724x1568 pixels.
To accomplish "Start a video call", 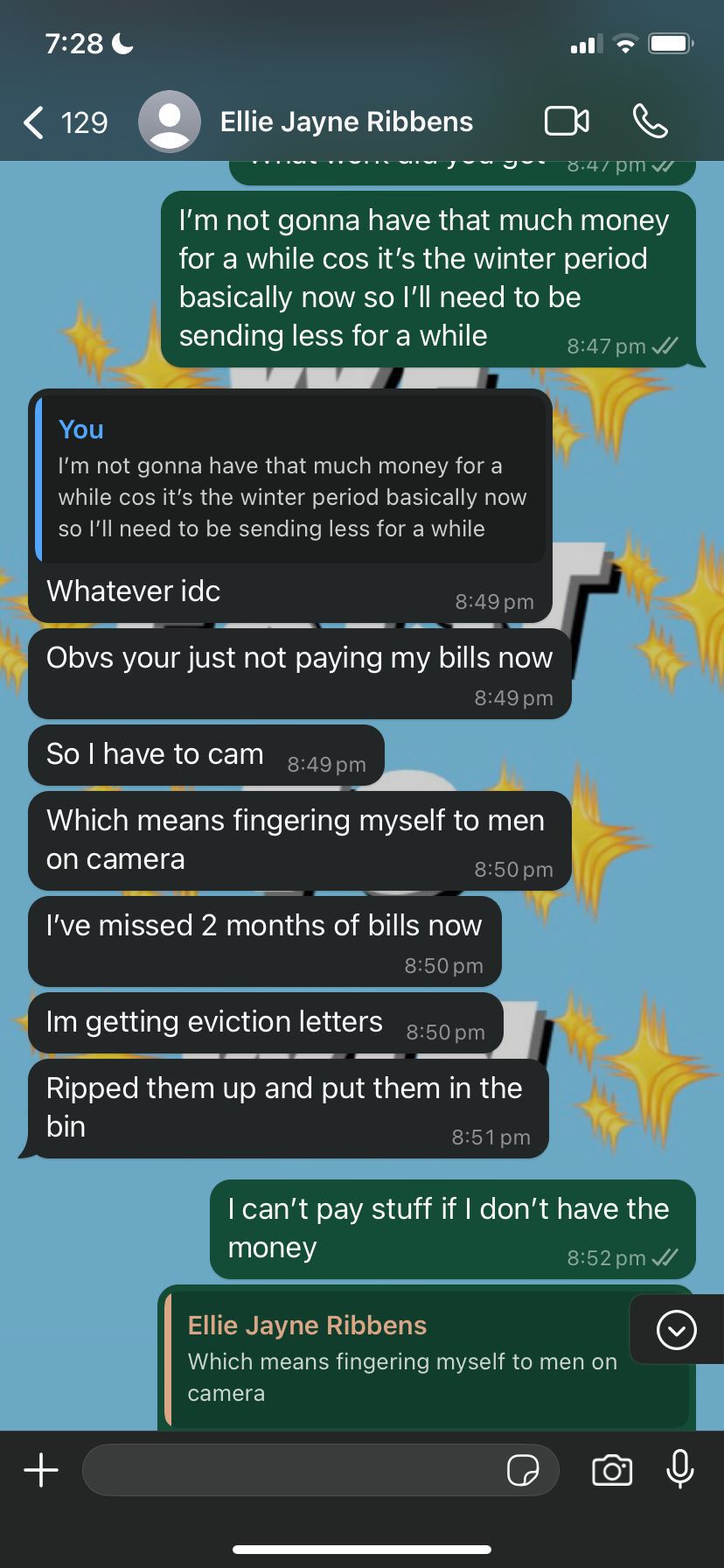I will (567, 122).
